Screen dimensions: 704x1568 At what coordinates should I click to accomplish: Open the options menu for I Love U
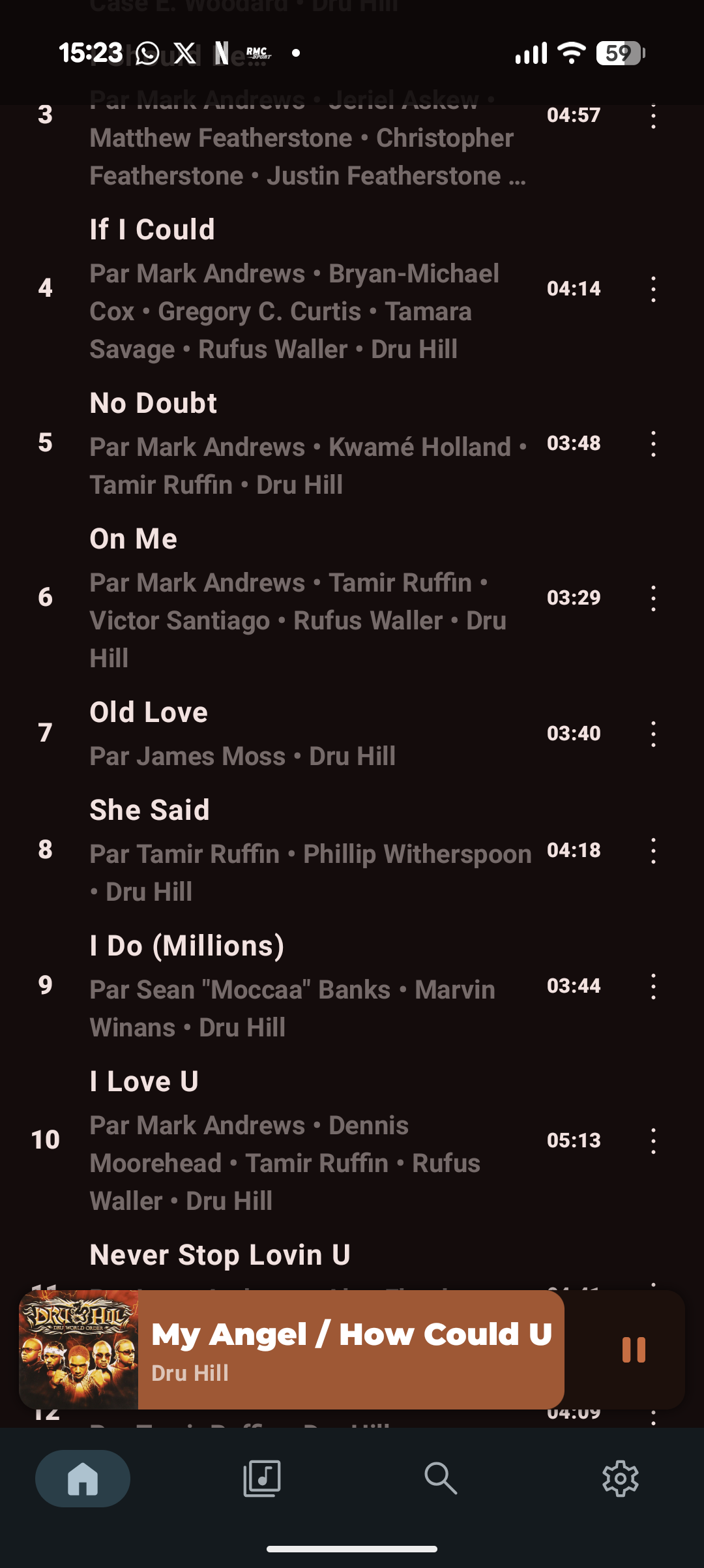[653, 1141]
